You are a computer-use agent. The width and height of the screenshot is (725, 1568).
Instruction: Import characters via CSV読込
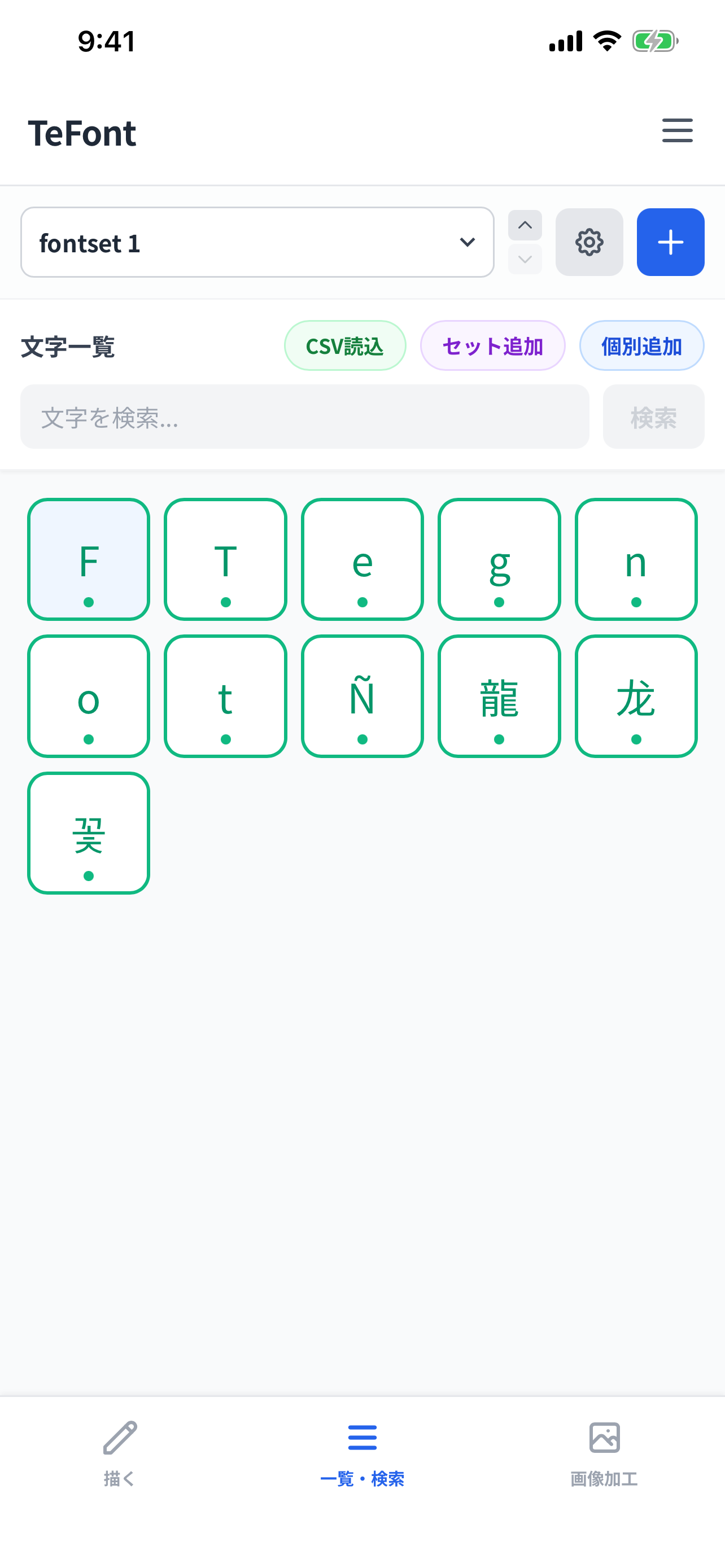(x=344, y=345)
